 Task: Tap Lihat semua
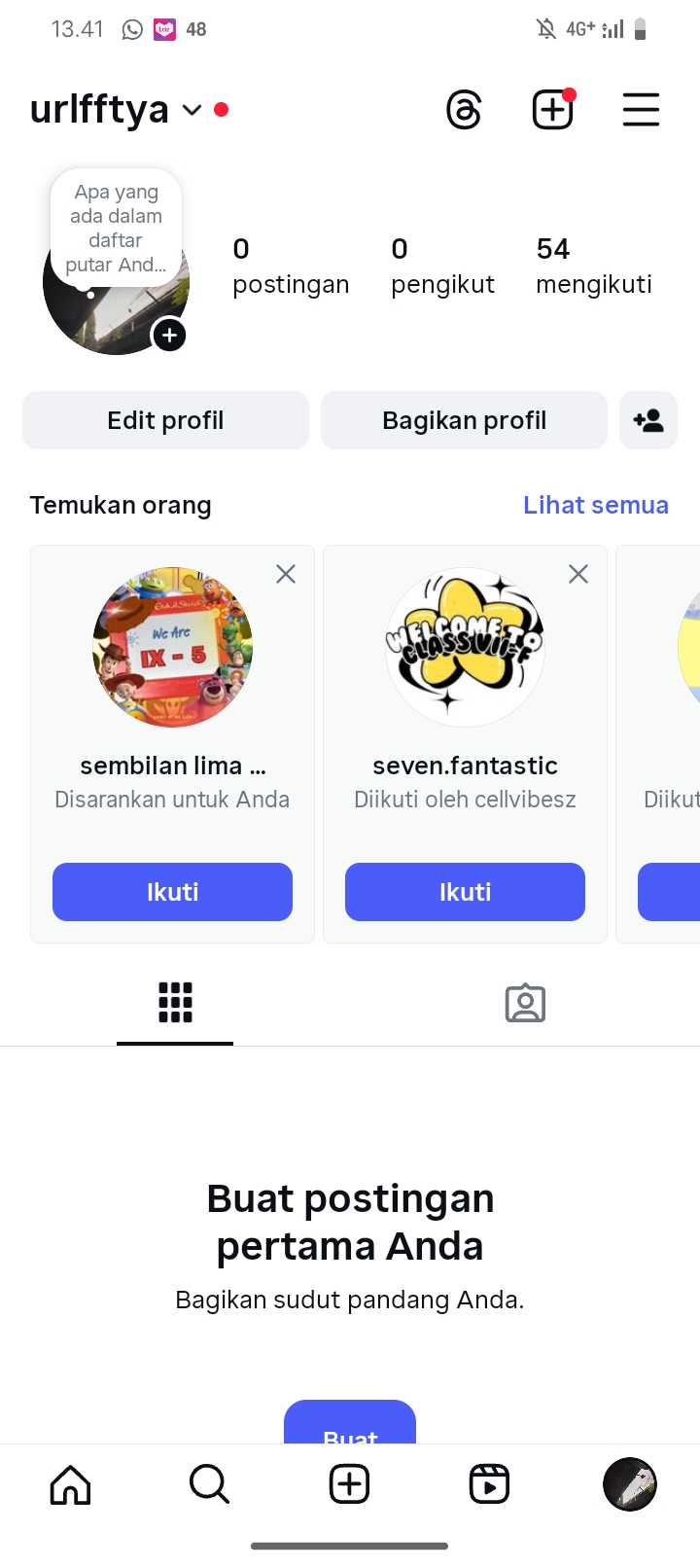point(595,505)
